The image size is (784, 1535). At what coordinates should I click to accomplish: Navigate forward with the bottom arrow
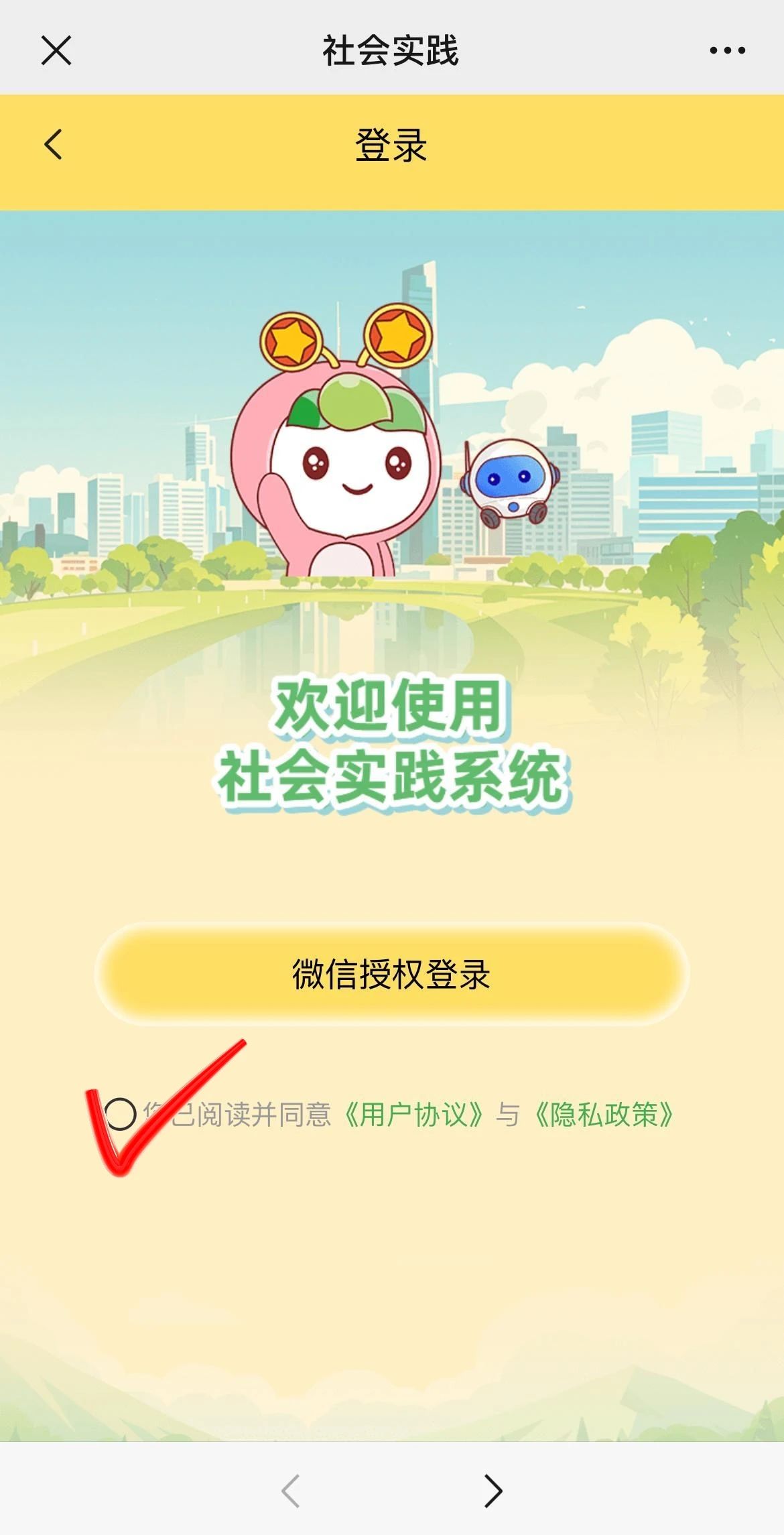click(x=493, y=1491)
